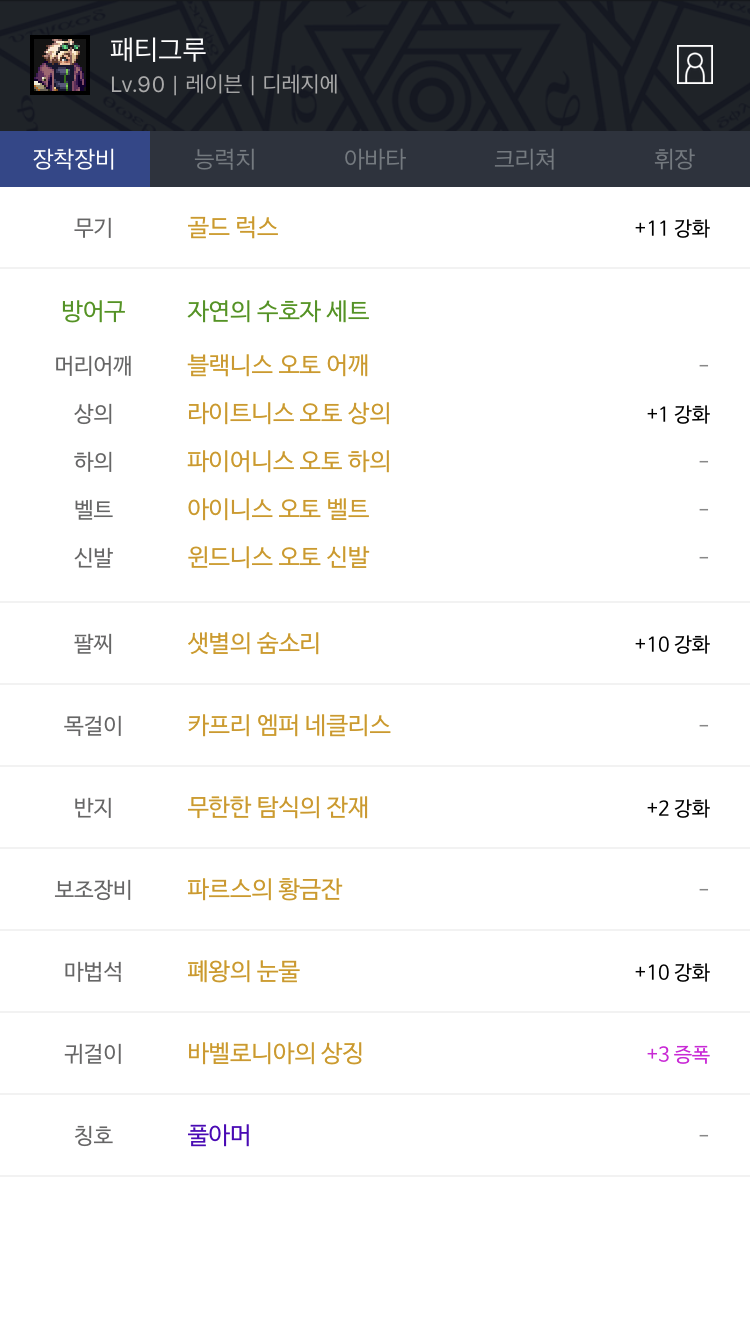This screenshot has height=1334, width=750.
Task: Go to the 휘장 tab
Action: click(674, 159)
